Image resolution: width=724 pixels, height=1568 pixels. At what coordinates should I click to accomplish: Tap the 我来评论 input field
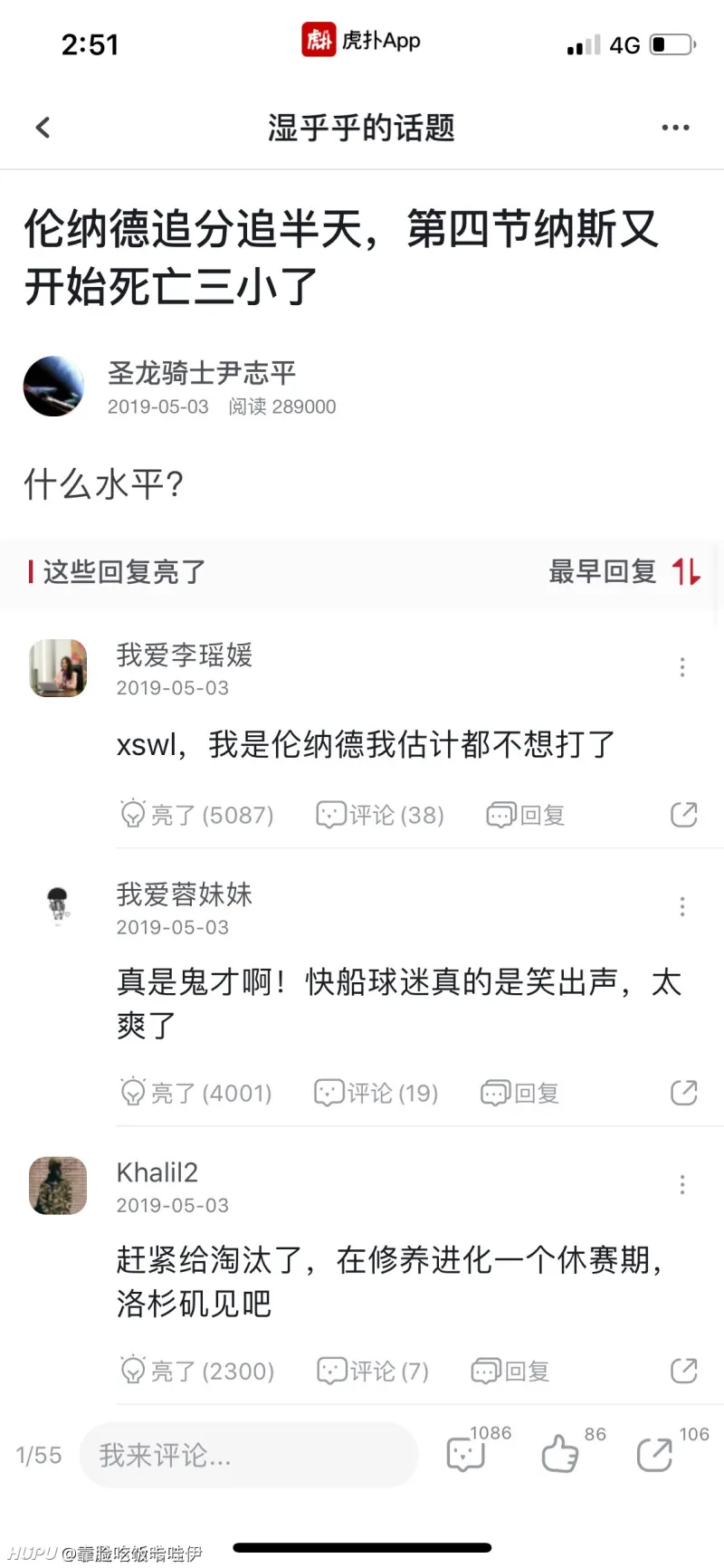coord(249,1456)
